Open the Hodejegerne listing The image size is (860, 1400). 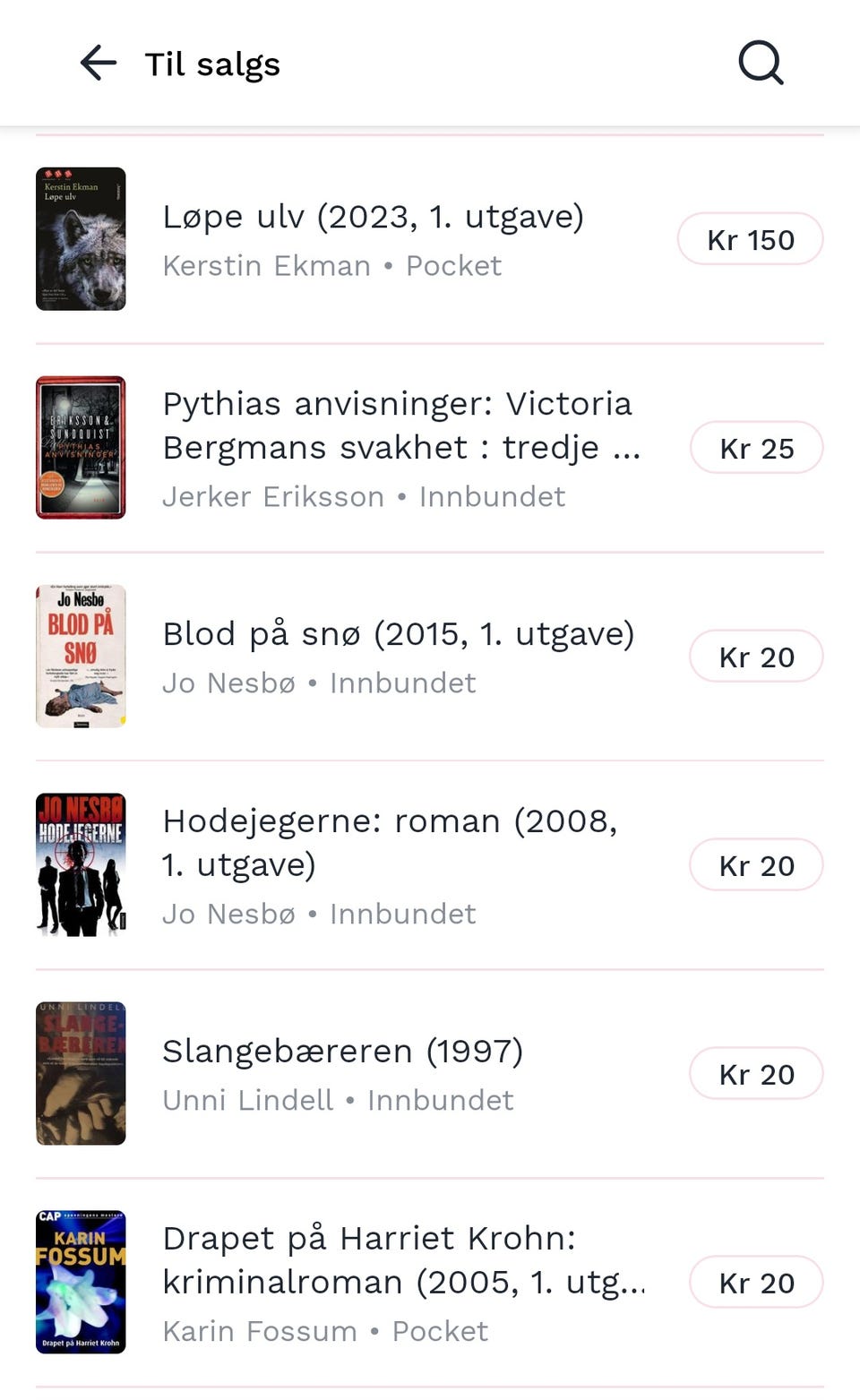pyautogui.click(x=390, y=842)
